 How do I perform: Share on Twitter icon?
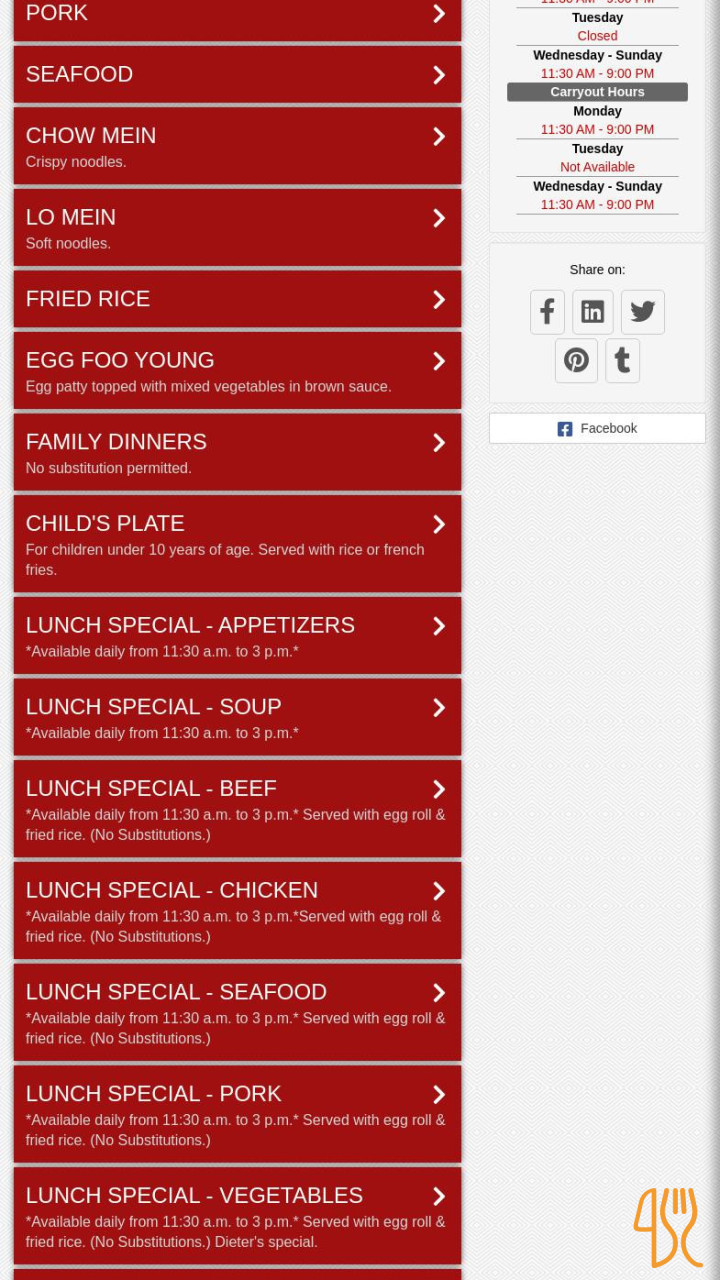coord(643,312)
